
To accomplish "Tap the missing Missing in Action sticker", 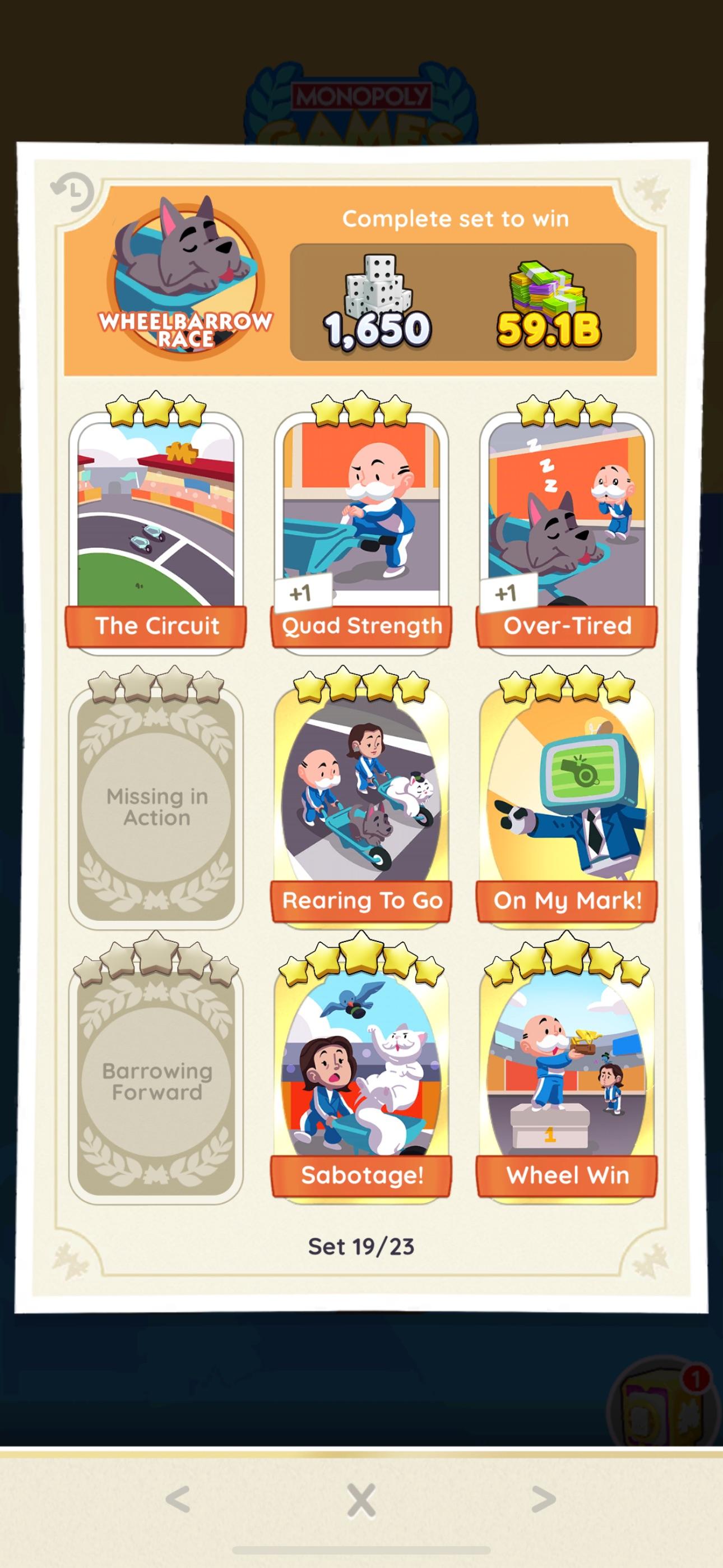I will (x=156, y=806).
